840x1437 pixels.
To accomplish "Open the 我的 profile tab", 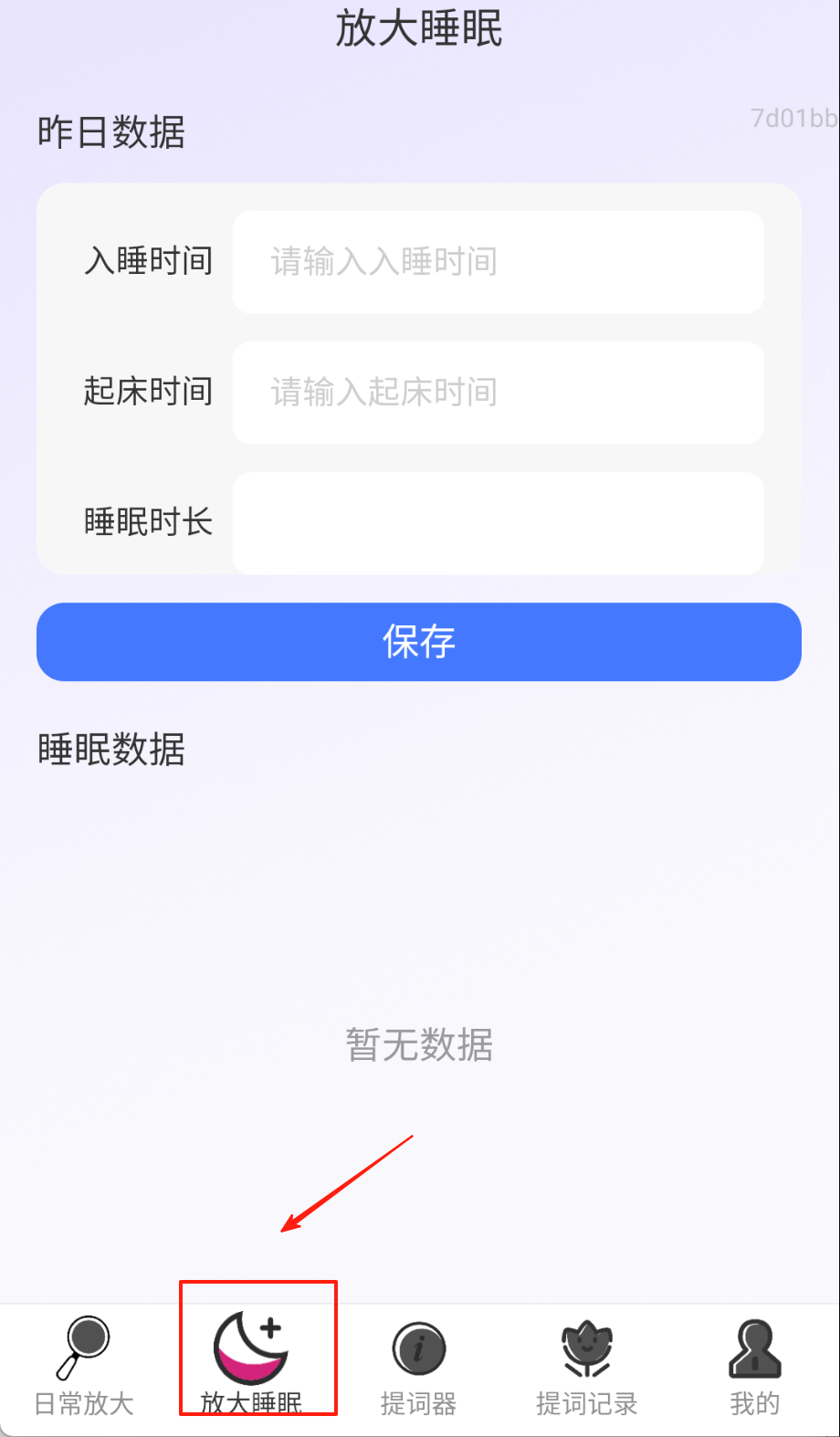I will [755, 1367].
